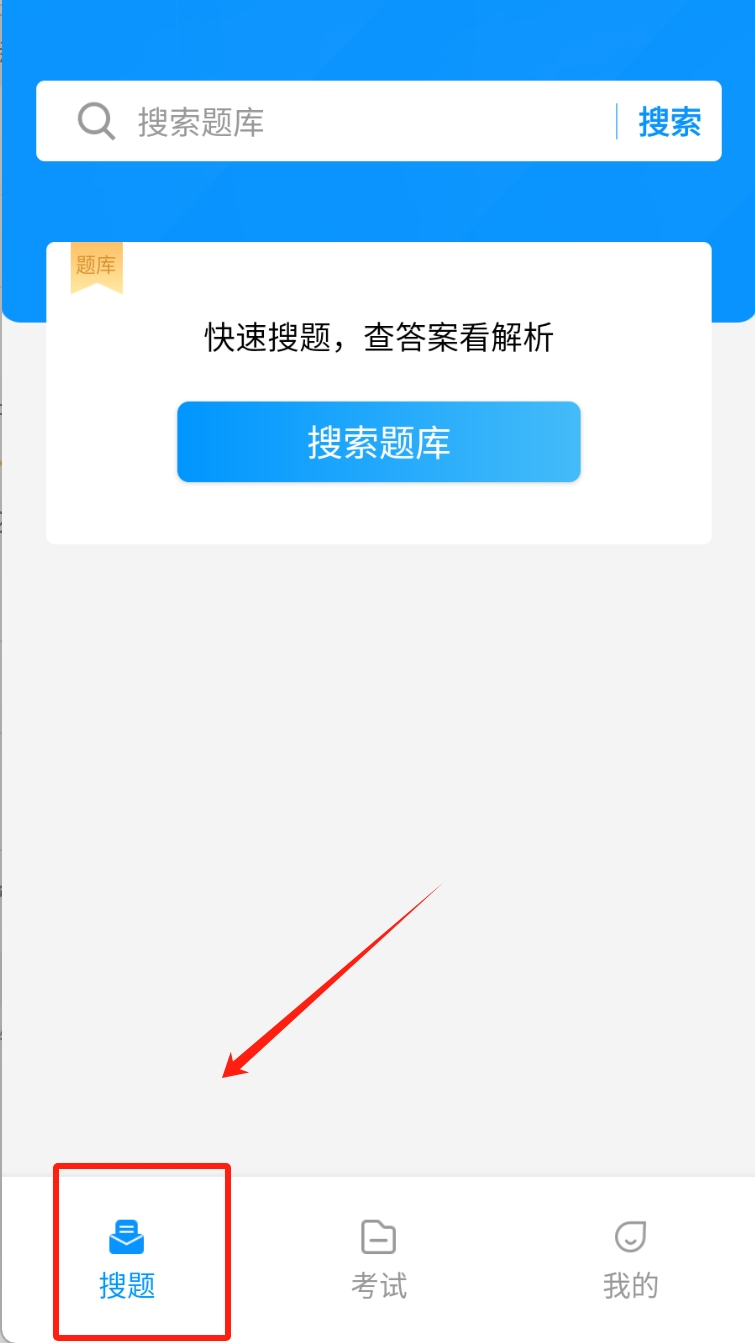The image size is (755, 1343).
Task: Open the blue 搜索题库 button
Action: [379, 442]
